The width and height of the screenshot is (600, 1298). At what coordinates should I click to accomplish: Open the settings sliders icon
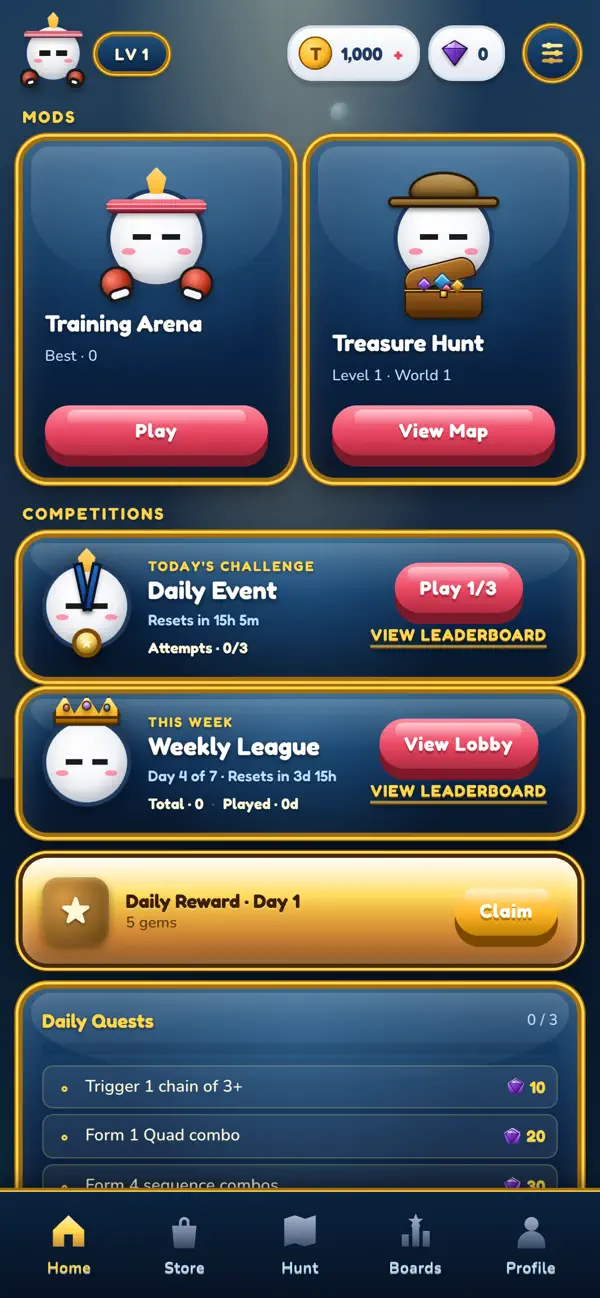[x=552, y=53]
